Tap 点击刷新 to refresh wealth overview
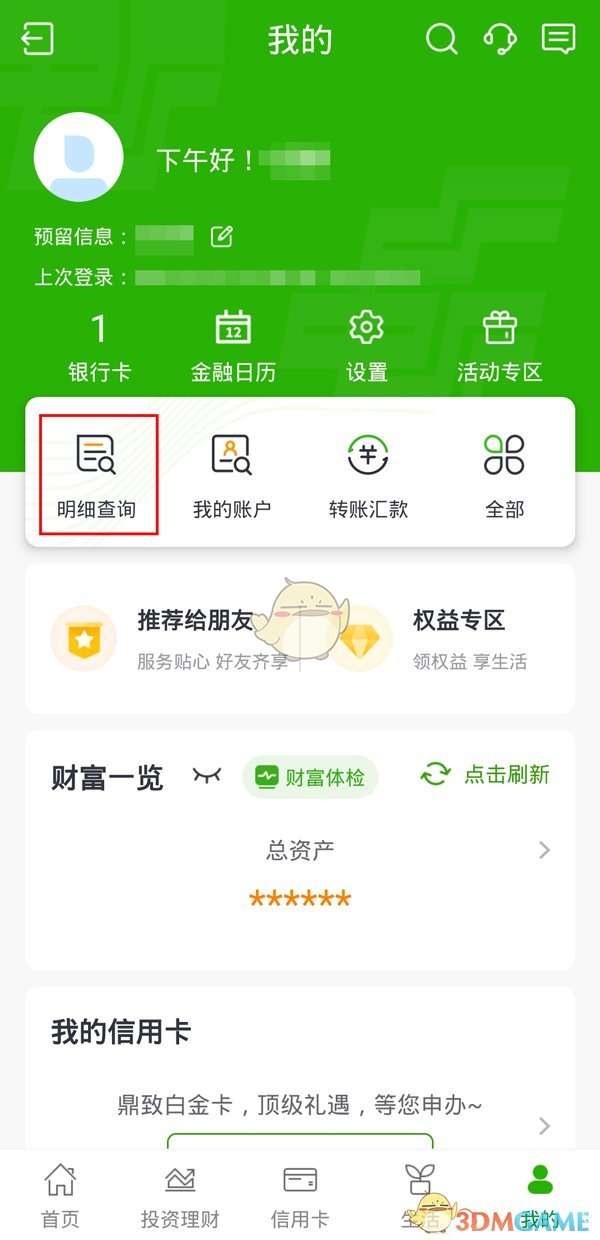This screenshot has height=1240, width=600. 485,775
